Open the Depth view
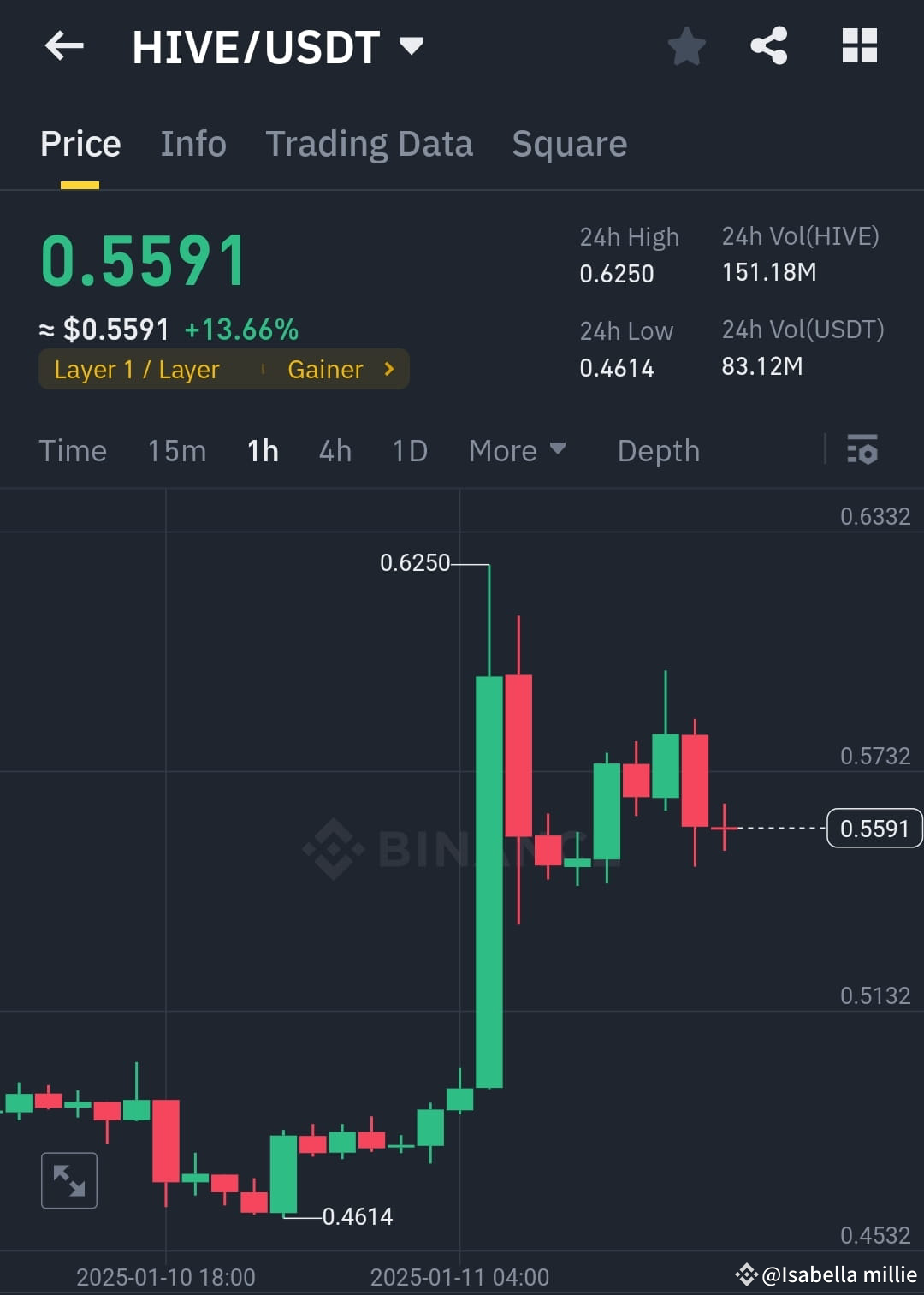Screen dimensions: 924x1295 click(x=657, y=451)
